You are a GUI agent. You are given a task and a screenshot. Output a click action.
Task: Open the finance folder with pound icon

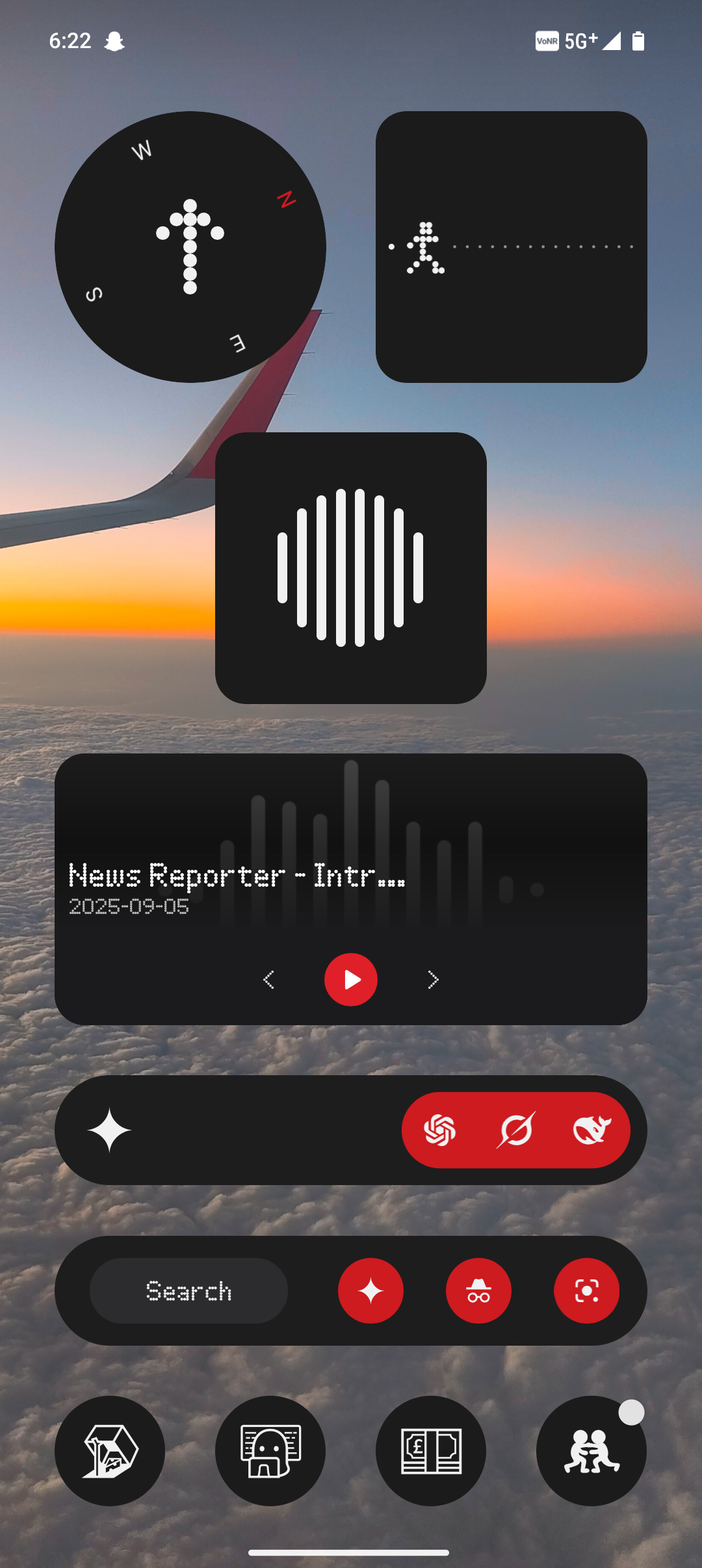tap(431, 1450)
